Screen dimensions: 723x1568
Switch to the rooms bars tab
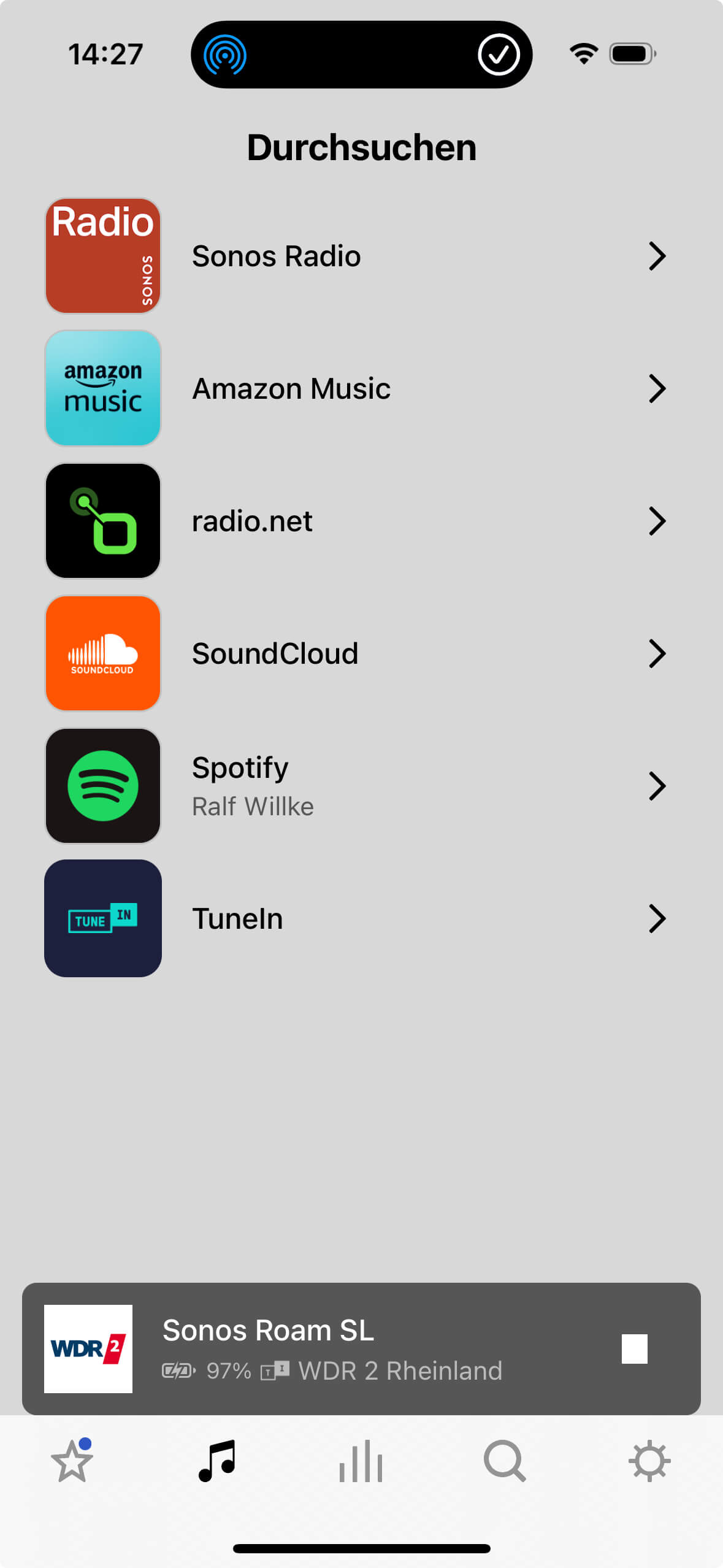[361, 1461]
